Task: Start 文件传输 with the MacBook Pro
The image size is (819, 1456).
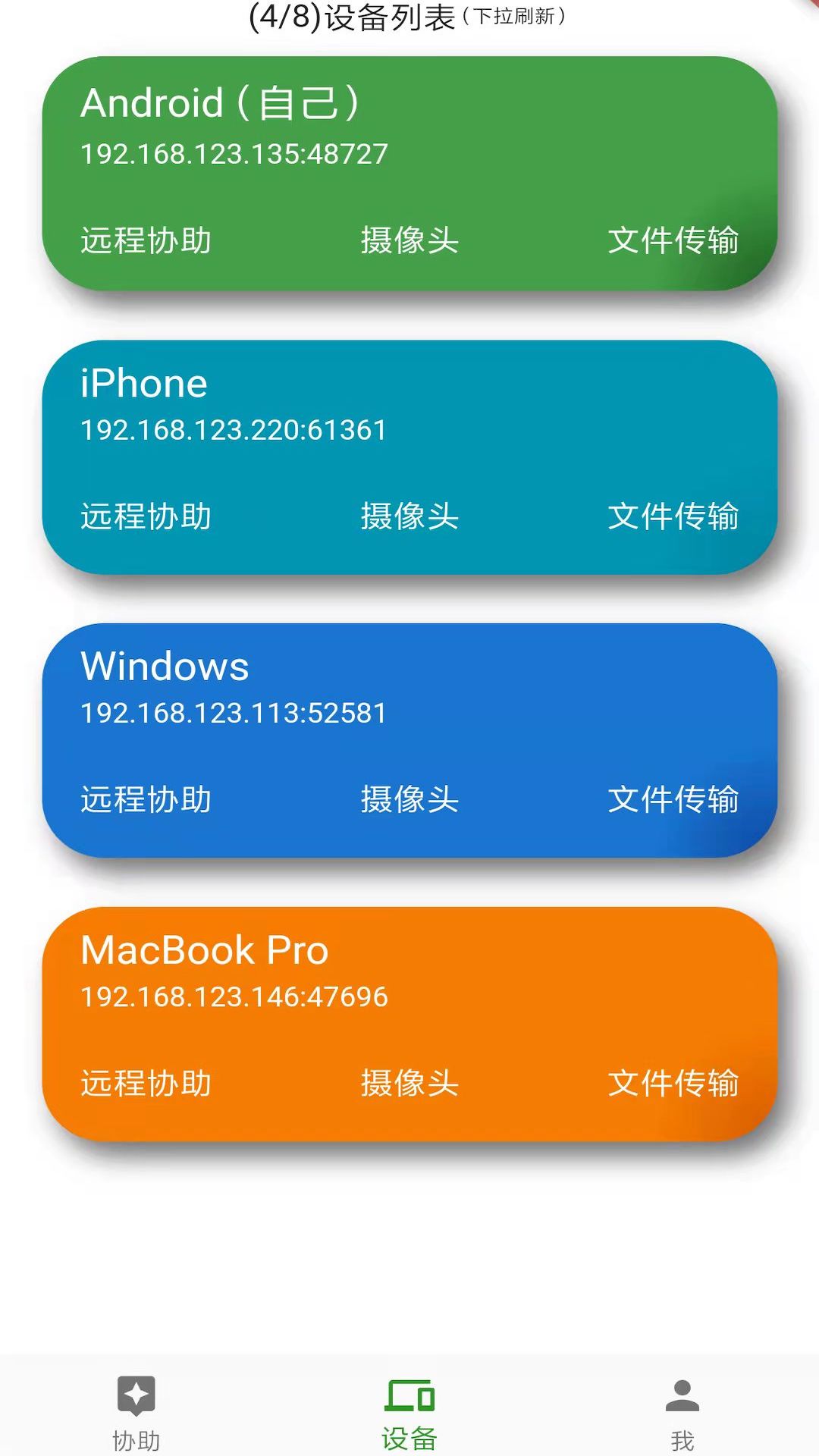Action: tap(673, 1084)
